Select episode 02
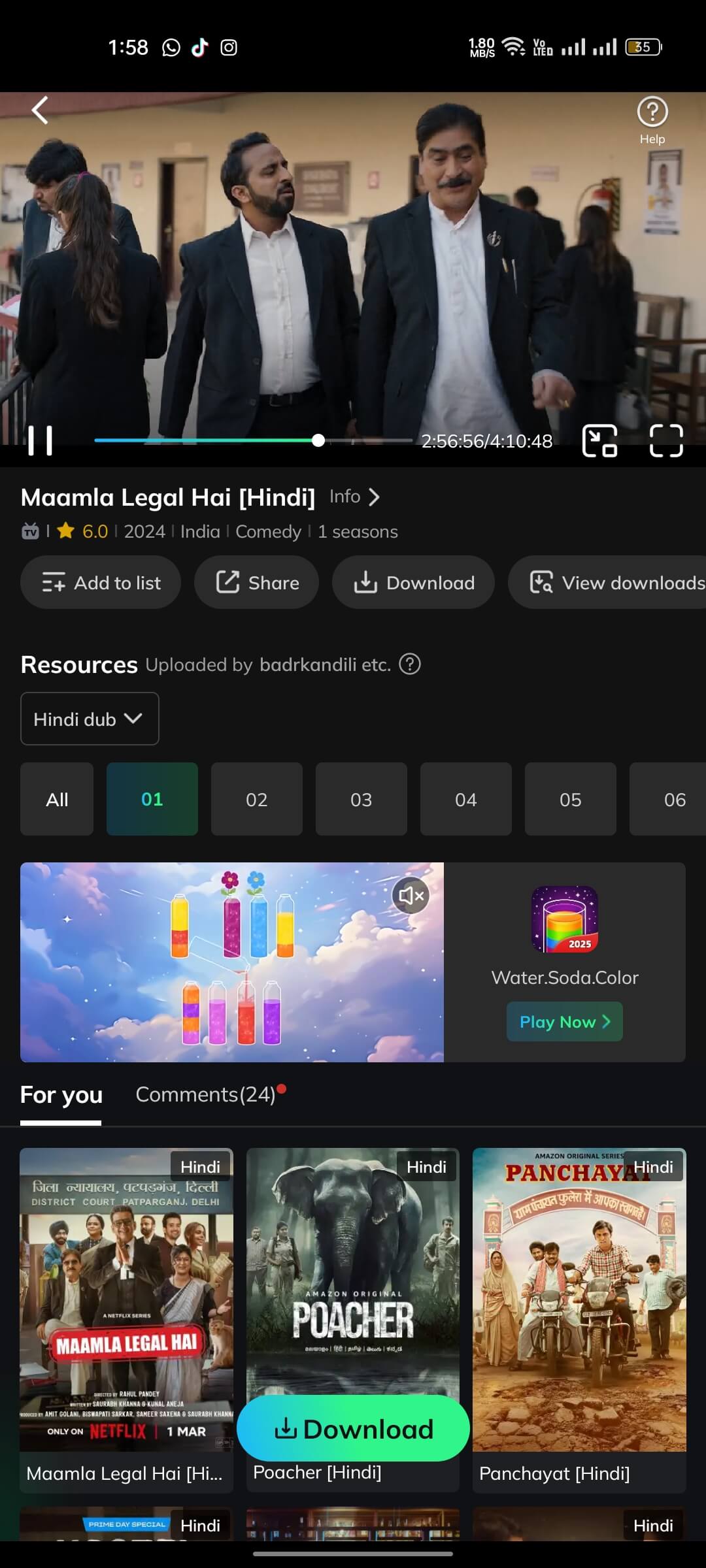The image size is (706, 1568). [257, 799]
